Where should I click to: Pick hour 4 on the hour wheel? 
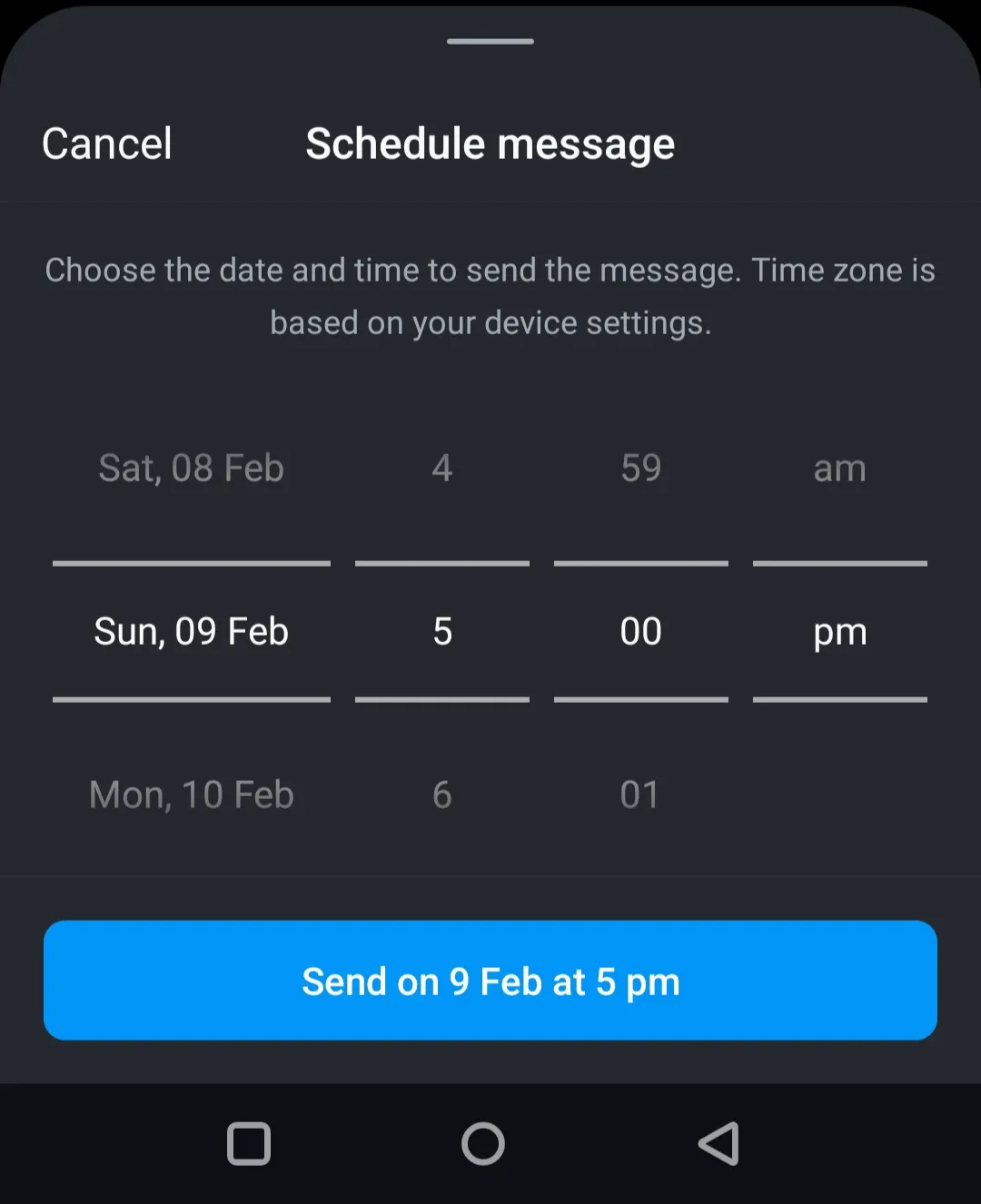pos(441,468)
